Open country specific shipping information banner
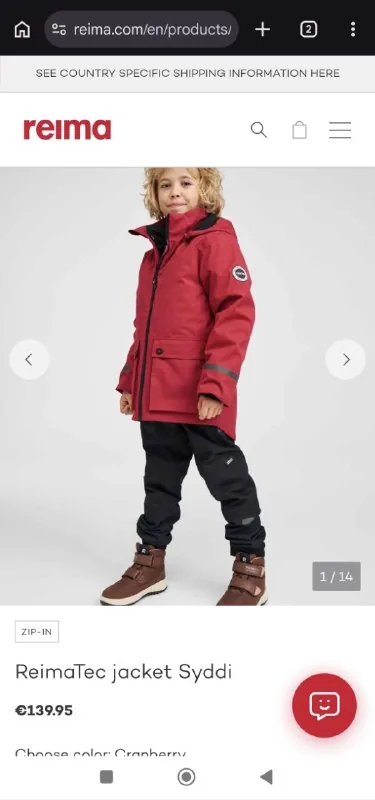Screen dimensions: 375x800 (187, 73)
